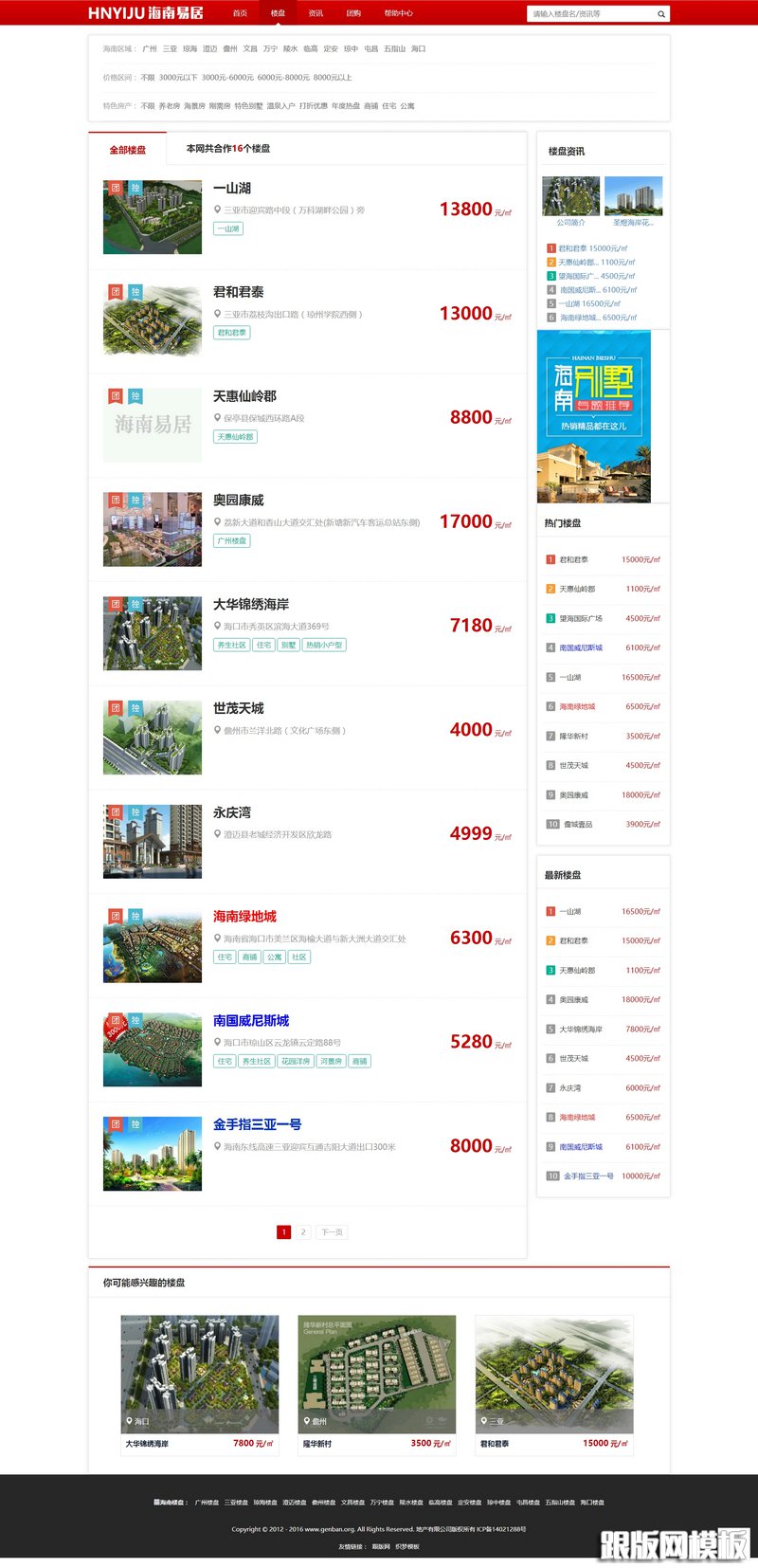
Task: Open 帮助中心 in the top navigation
Action: click(x=398, y=13)
